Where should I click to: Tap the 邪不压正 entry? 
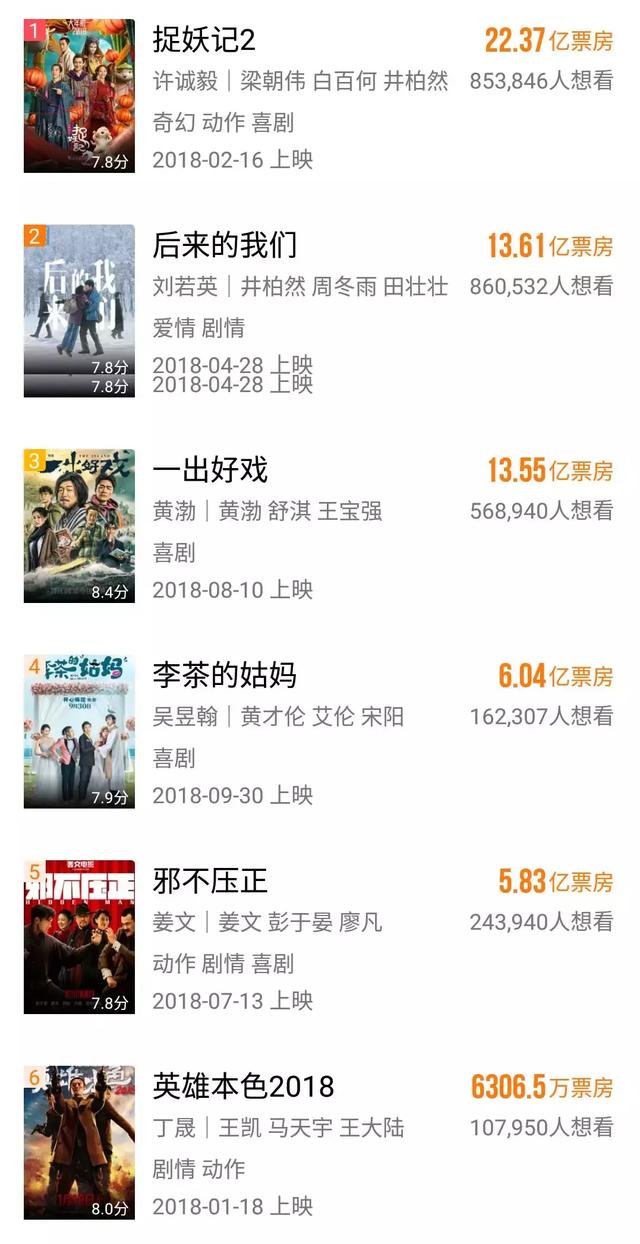(x=211, y=881)
